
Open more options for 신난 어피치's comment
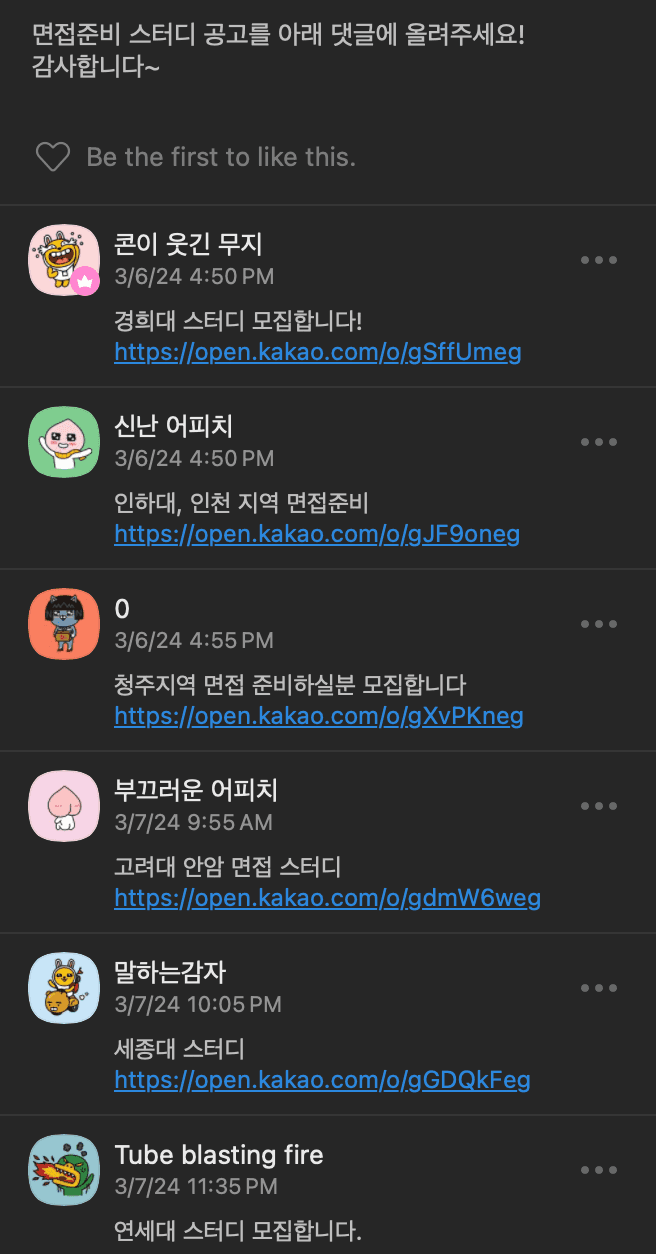tap(598, 442)
